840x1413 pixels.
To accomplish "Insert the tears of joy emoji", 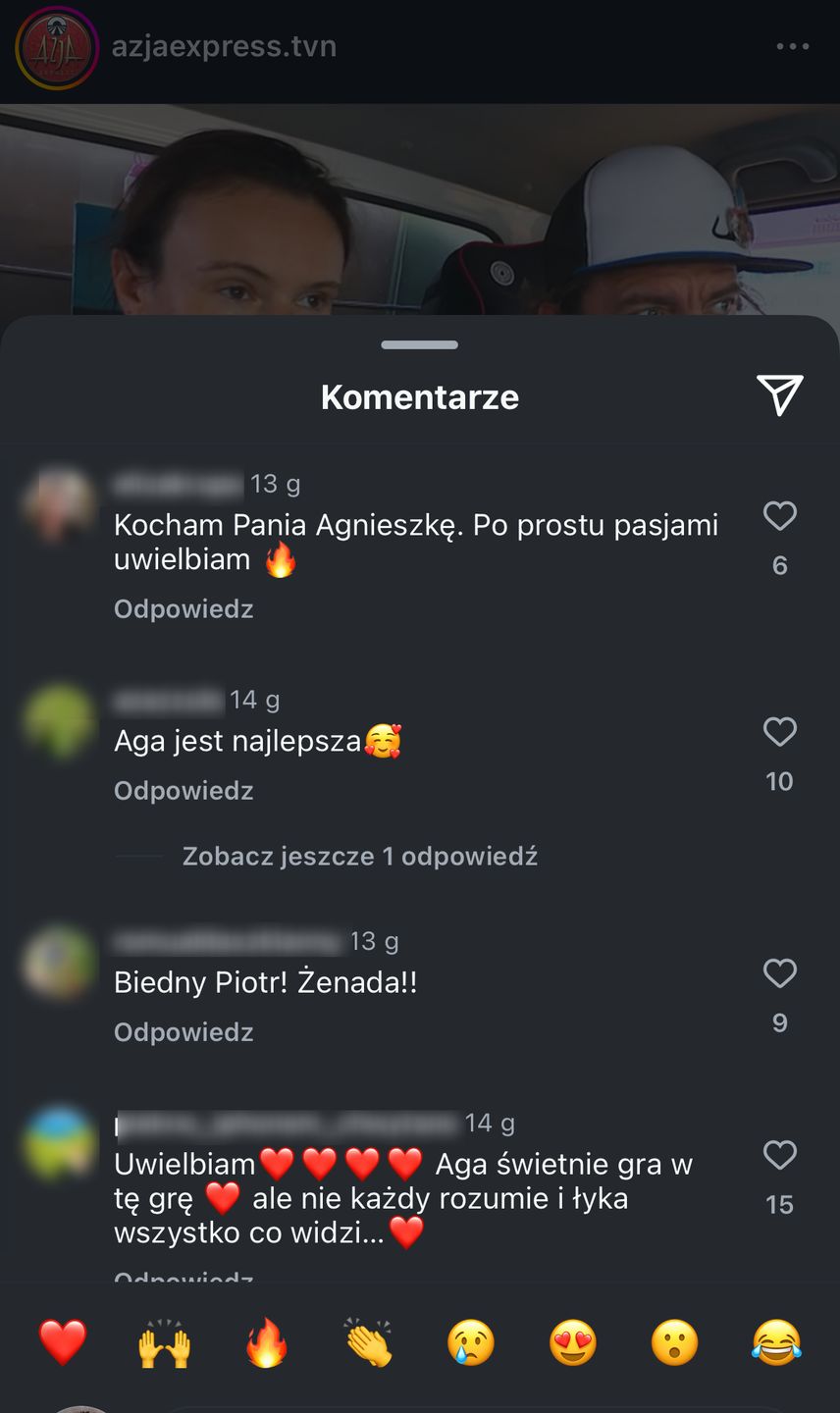I will click(x=777, y=1342).
